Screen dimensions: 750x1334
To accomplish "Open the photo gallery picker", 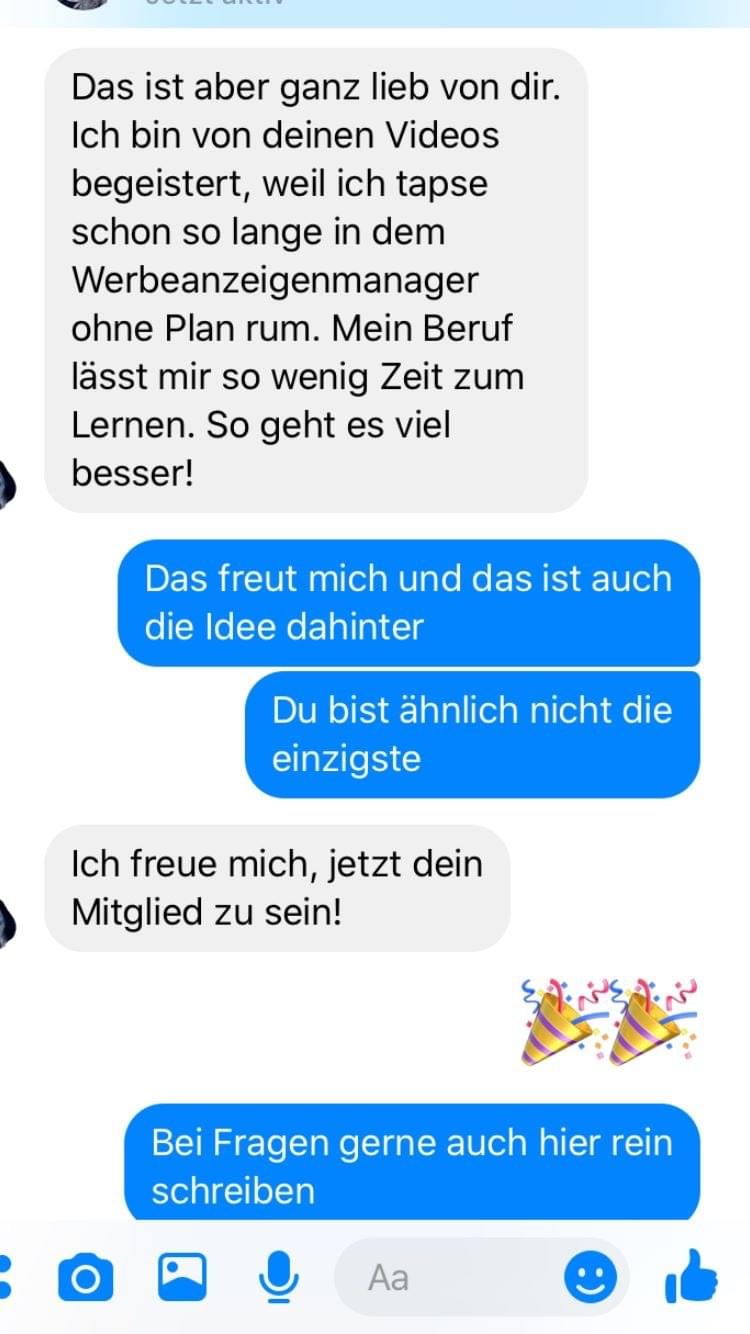I will 183,1277.
